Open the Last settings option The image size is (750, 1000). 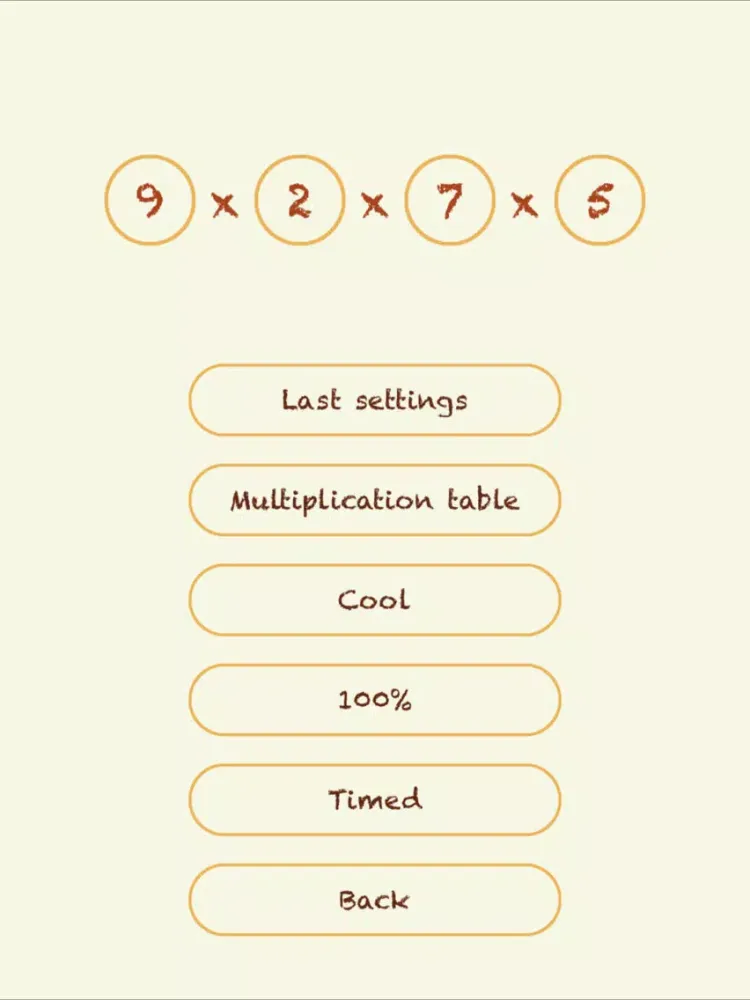(375, 400)
